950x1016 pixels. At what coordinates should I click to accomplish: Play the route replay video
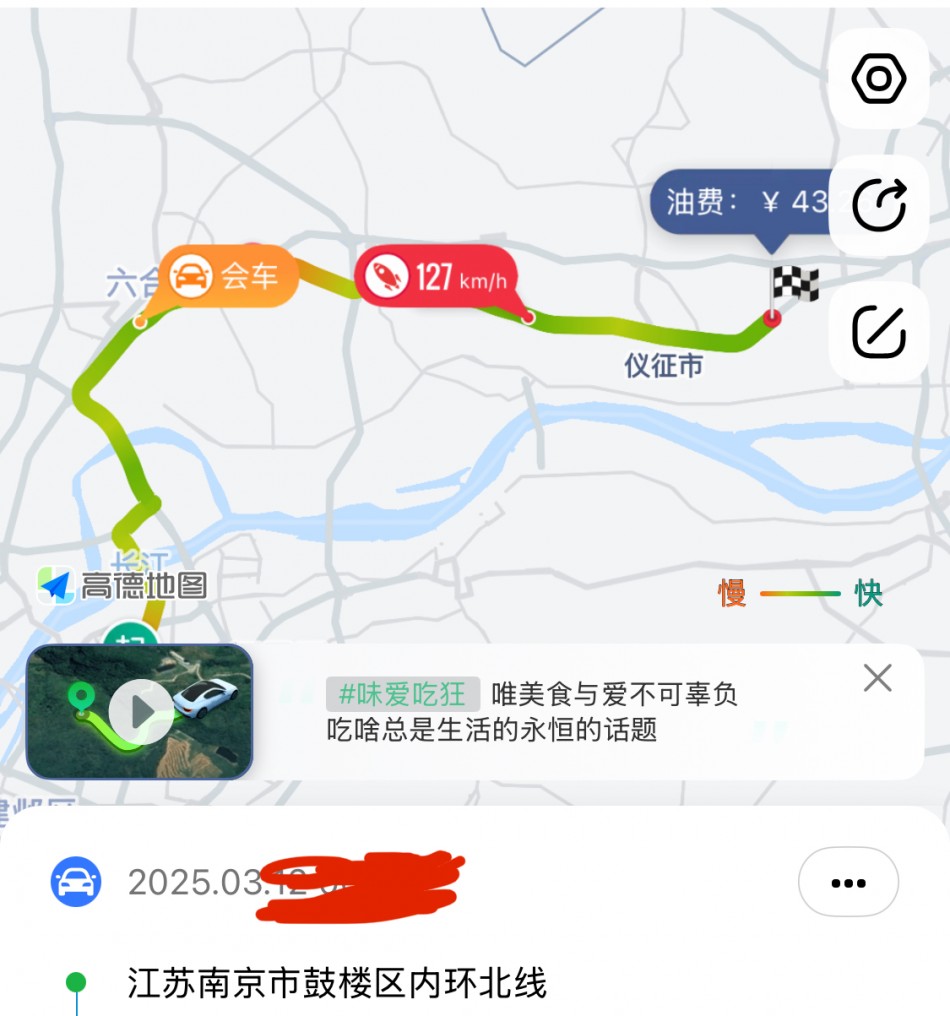click(139, 711)
